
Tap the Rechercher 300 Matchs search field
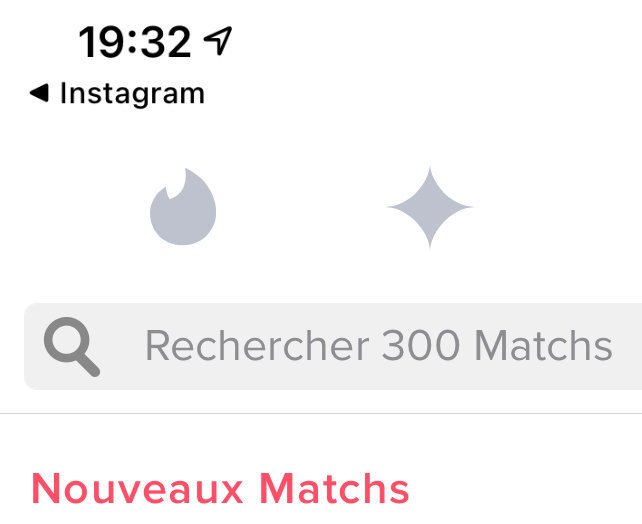pyautogui.click(x=378, y=346)
